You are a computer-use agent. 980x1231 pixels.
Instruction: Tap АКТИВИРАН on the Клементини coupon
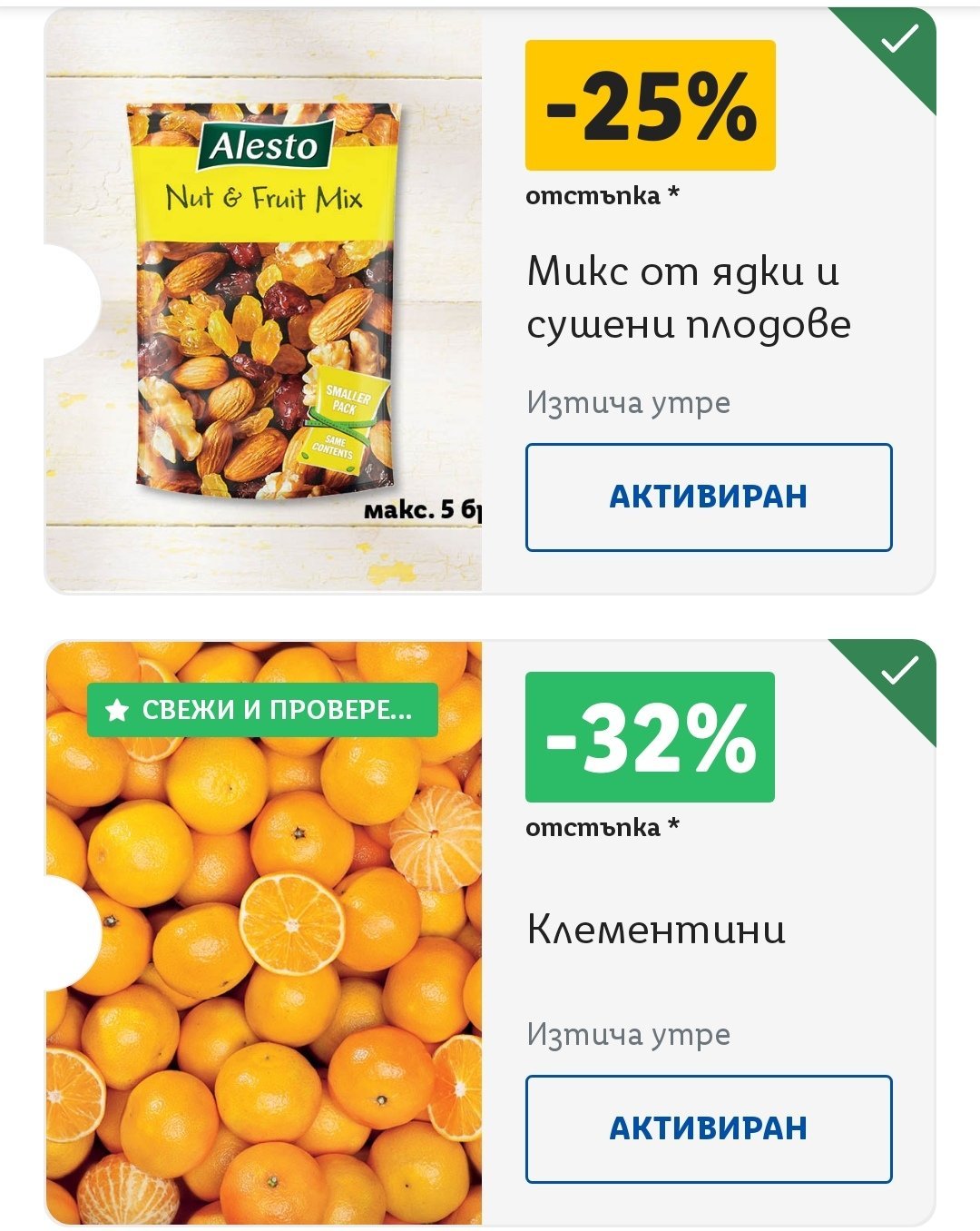[708, 1128]
